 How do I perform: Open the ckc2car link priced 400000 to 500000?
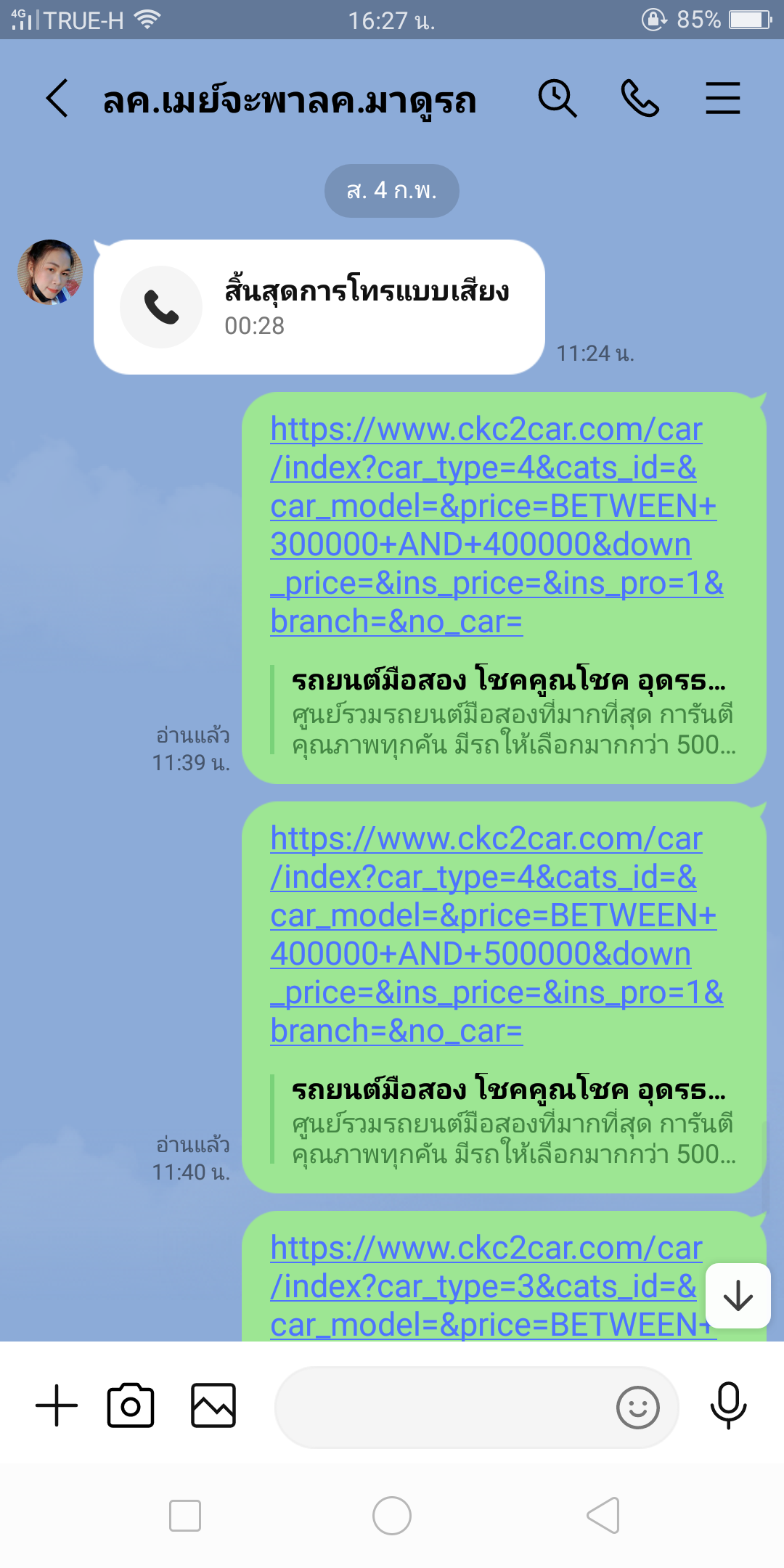(486, 934)
